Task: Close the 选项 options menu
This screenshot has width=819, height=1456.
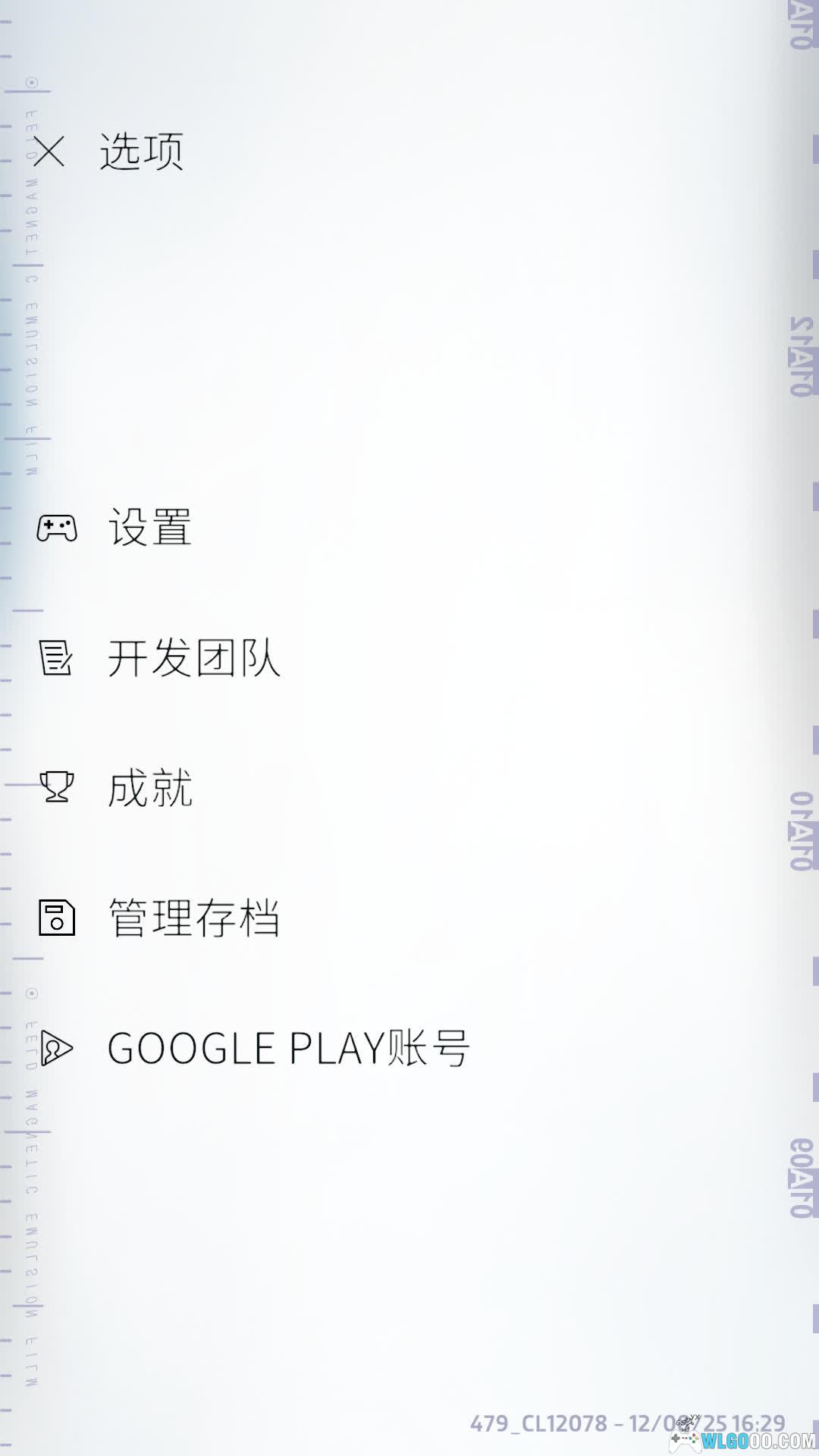Action: coord(49,151)
